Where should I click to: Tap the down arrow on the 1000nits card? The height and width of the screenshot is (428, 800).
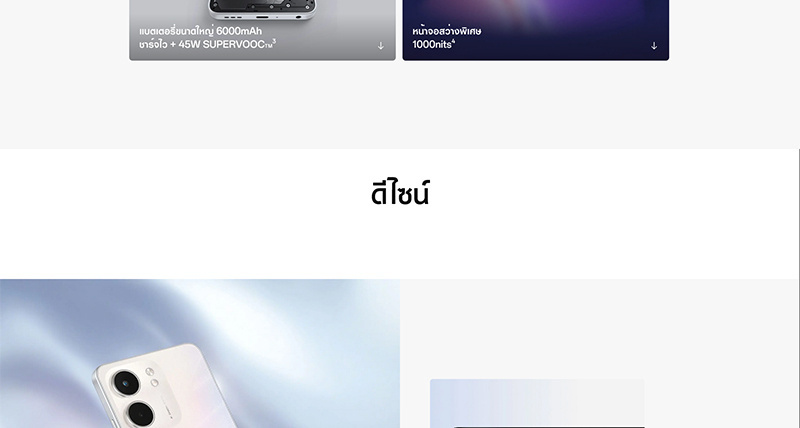click(x=654, y=46)
